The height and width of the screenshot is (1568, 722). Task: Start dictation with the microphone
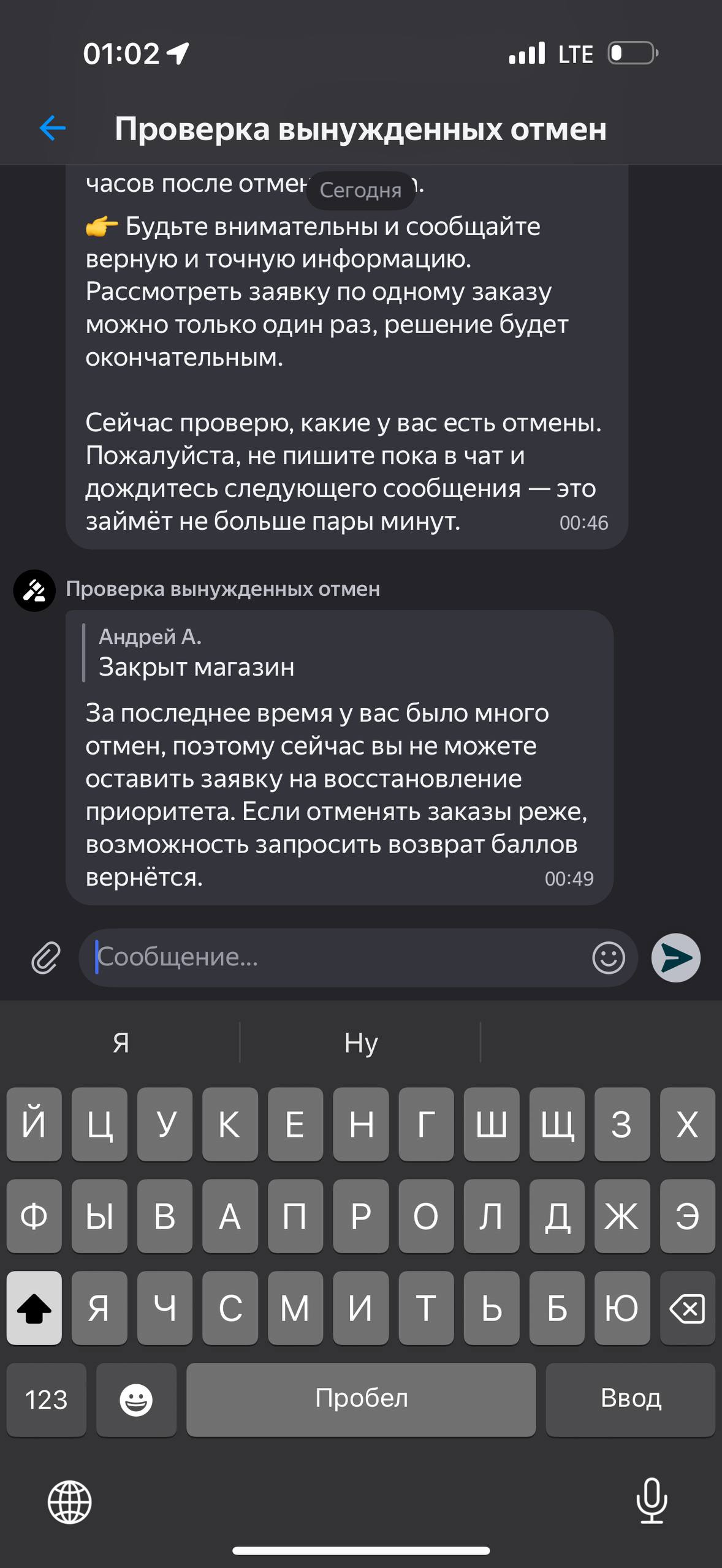click(x=652, y=1501)
